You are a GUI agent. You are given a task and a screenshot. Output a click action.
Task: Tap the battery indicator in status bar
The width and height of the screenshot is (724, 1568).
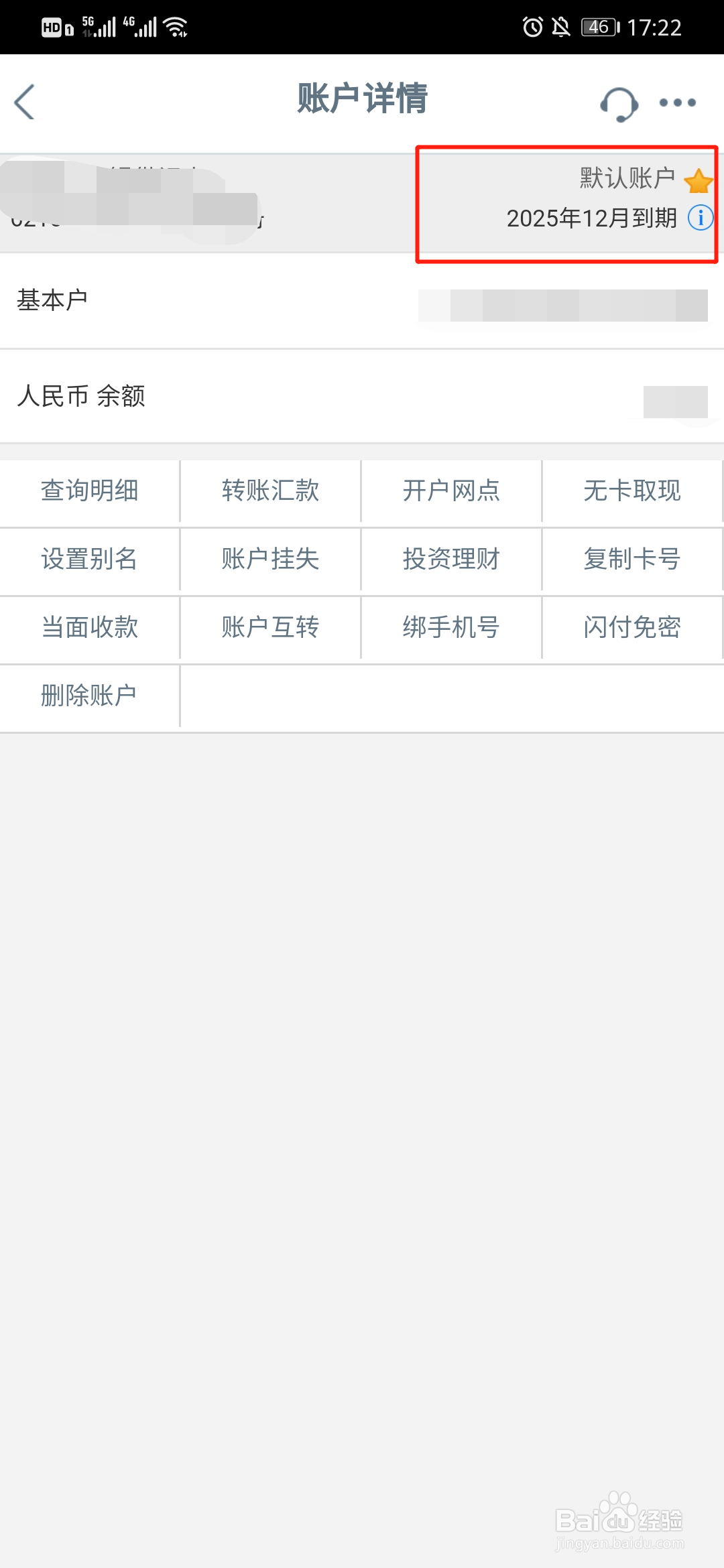[597, 26]
